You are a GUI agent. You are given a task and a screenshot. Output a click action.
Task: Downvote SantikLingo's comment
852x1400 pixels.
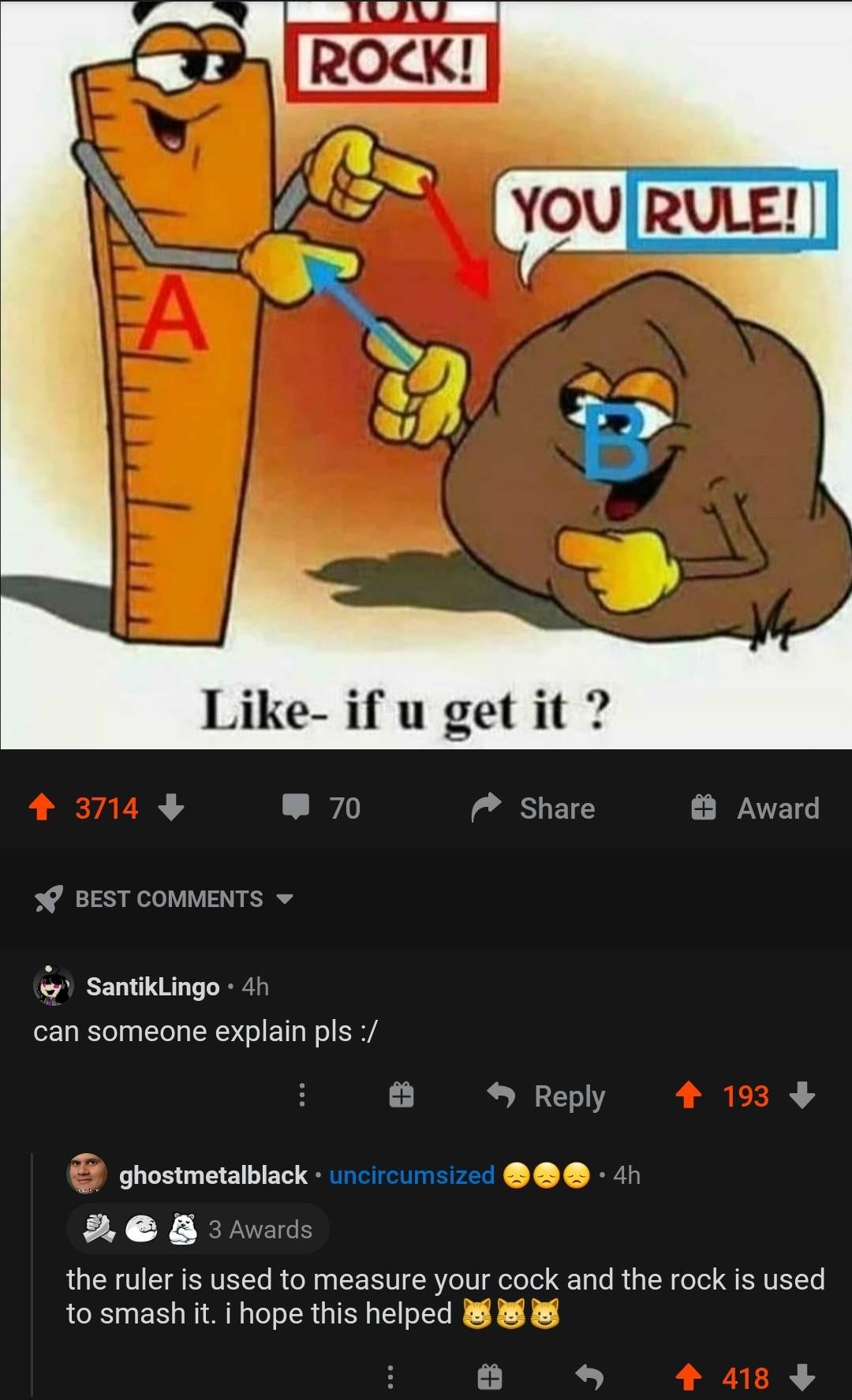(802, 1095)
